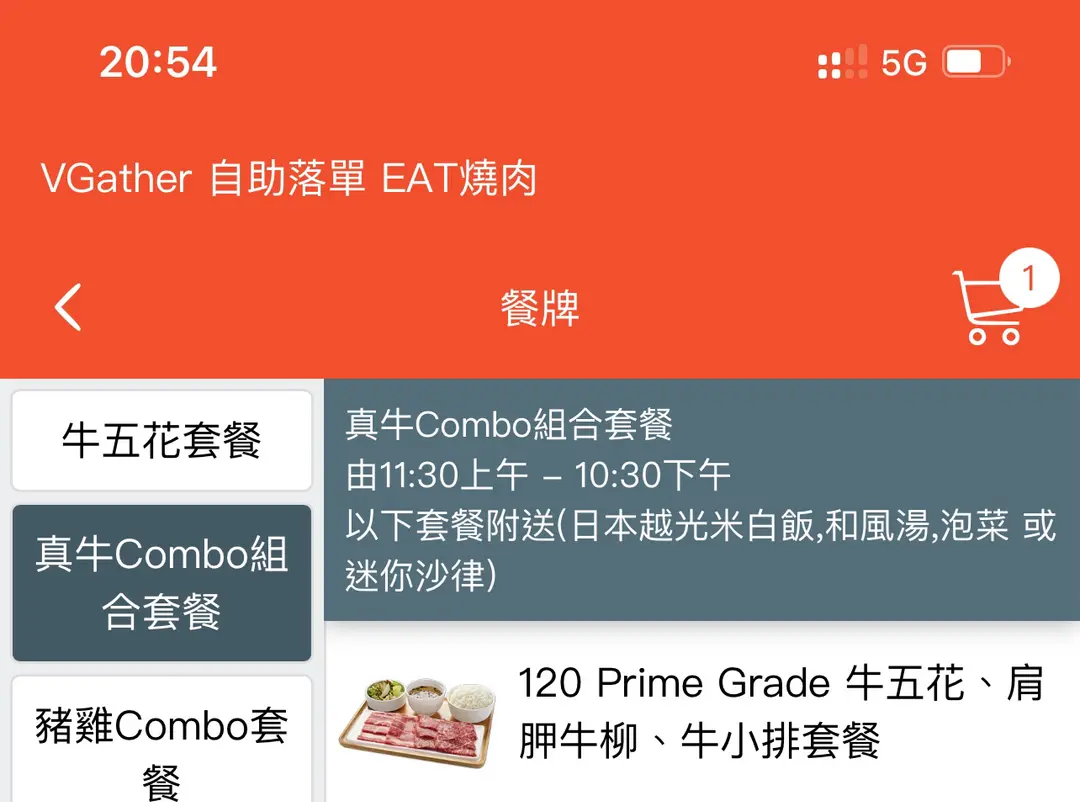This screenshot has width=1080, height=802.
Task: Switch to 牛五花套餐 category
Action: (x=162, y=441)
